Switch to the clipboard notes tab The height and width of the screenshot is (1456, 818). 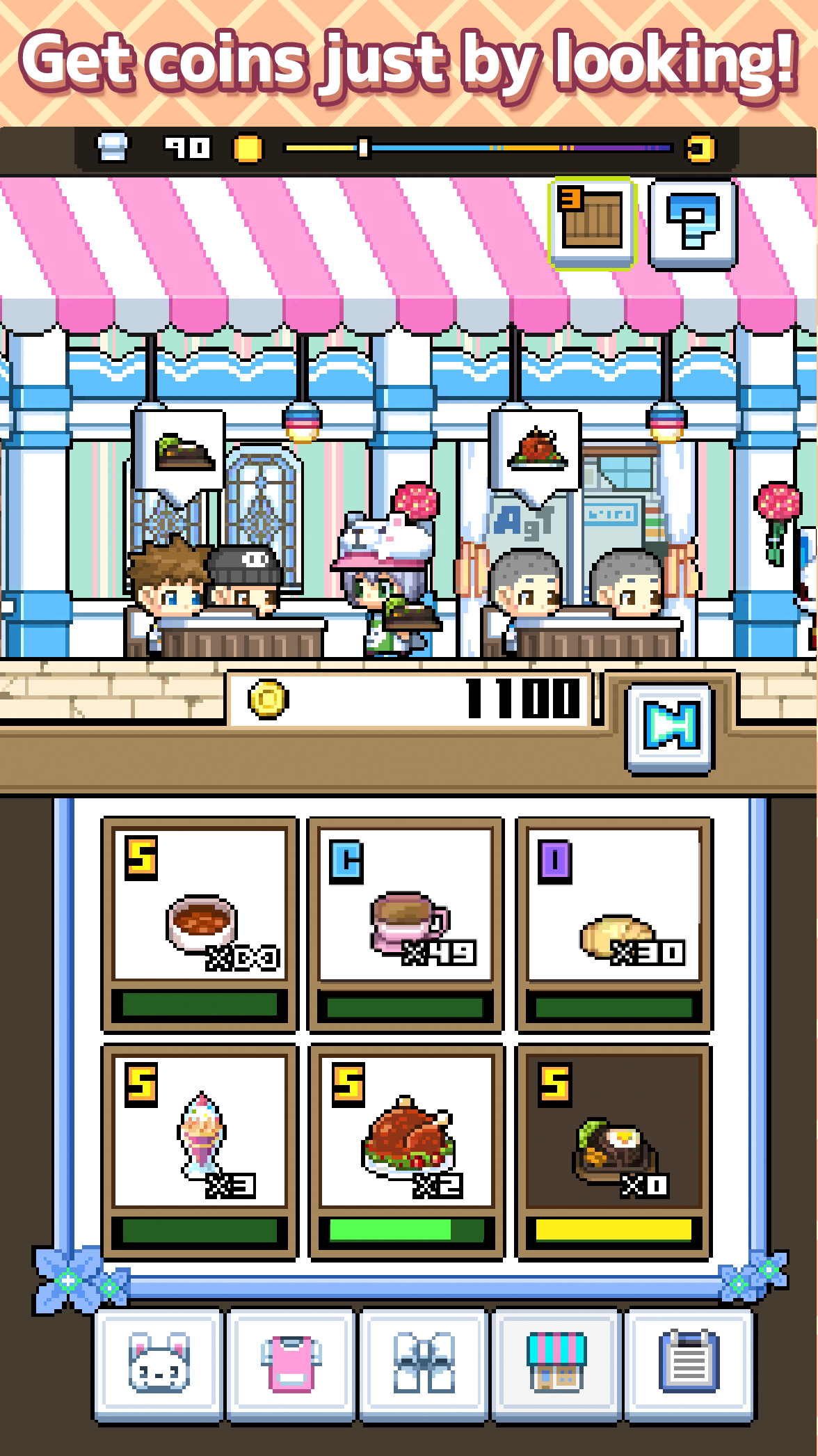click(x=689, y=1363)
